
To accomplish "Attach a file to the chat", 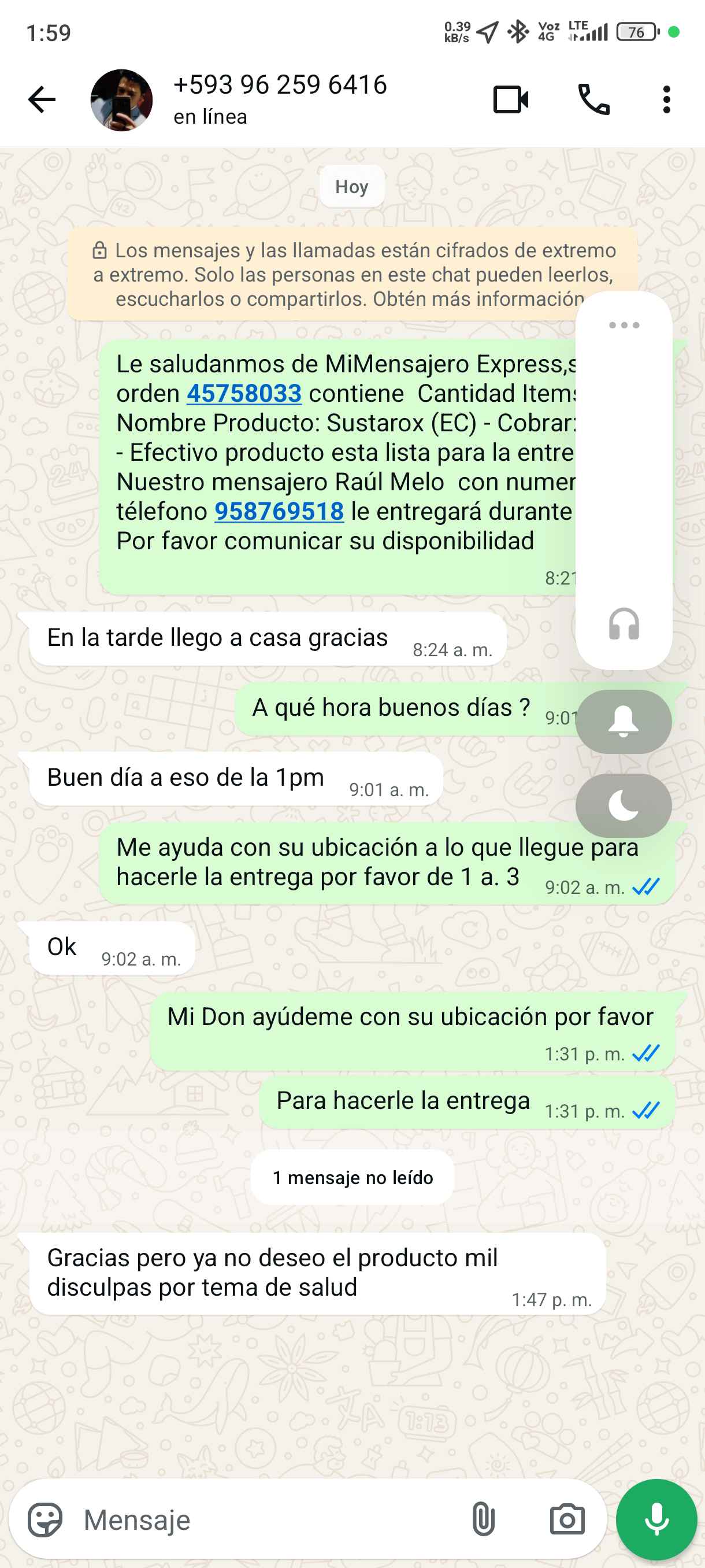I will pyautogui.click(x=483, y=1520).
